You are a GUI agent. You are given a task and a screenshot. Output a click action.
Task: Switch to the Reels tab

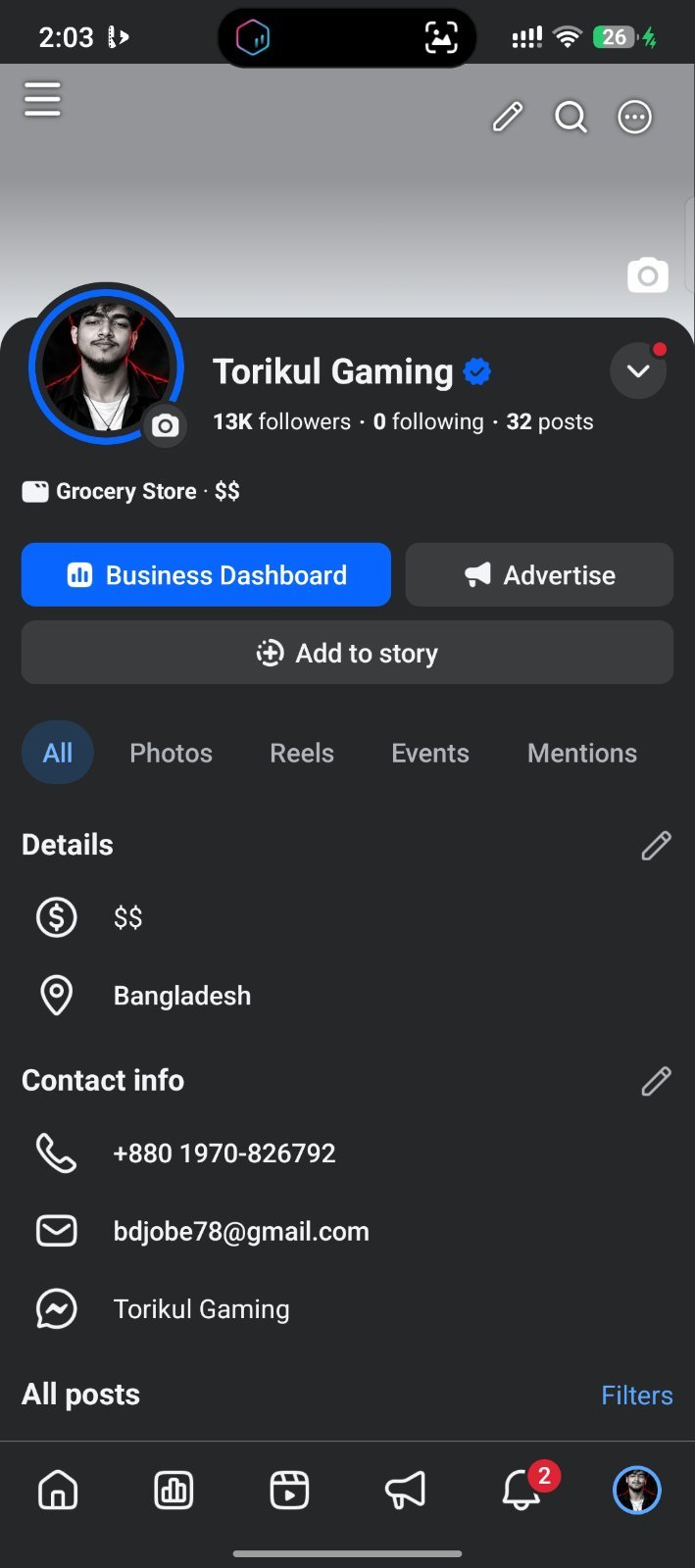302,753
